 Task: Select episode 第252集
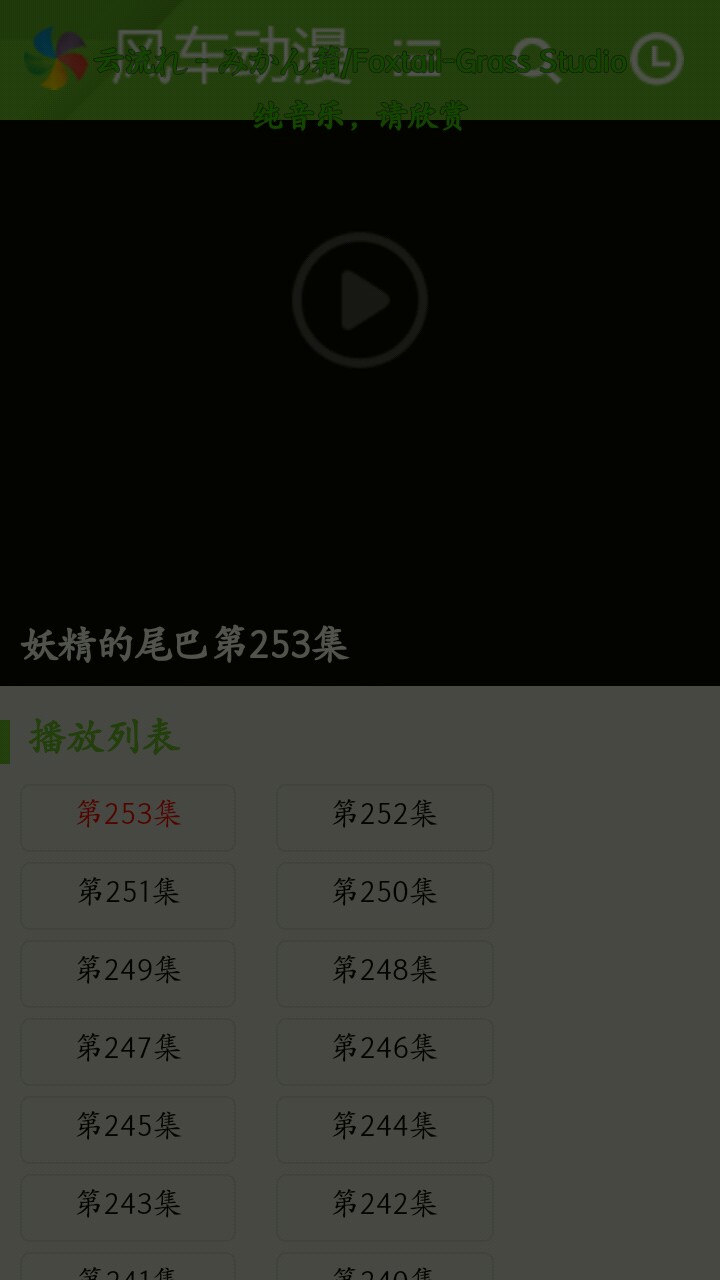[x=385, y=814]
